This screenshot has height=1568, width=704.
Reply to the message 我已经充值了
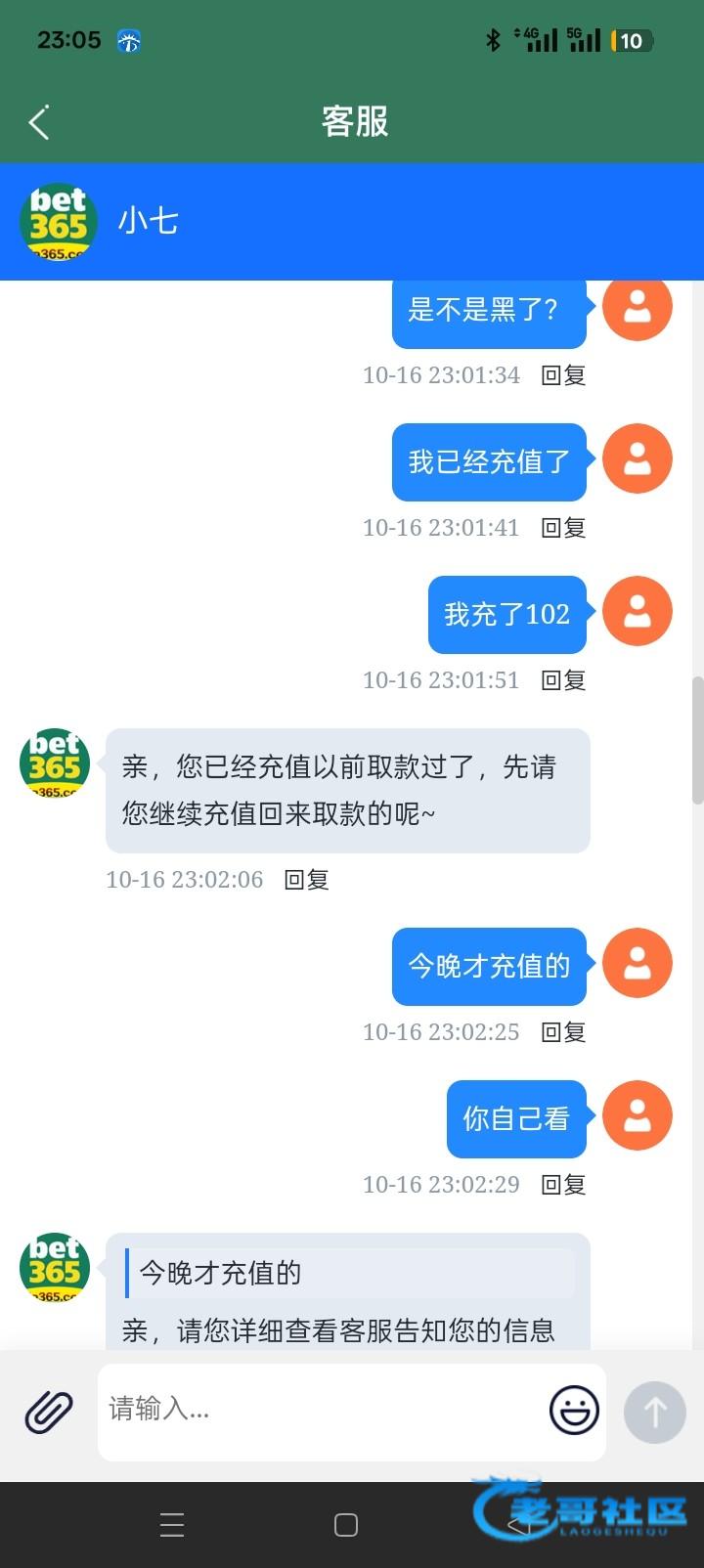[x=563, y=528]
